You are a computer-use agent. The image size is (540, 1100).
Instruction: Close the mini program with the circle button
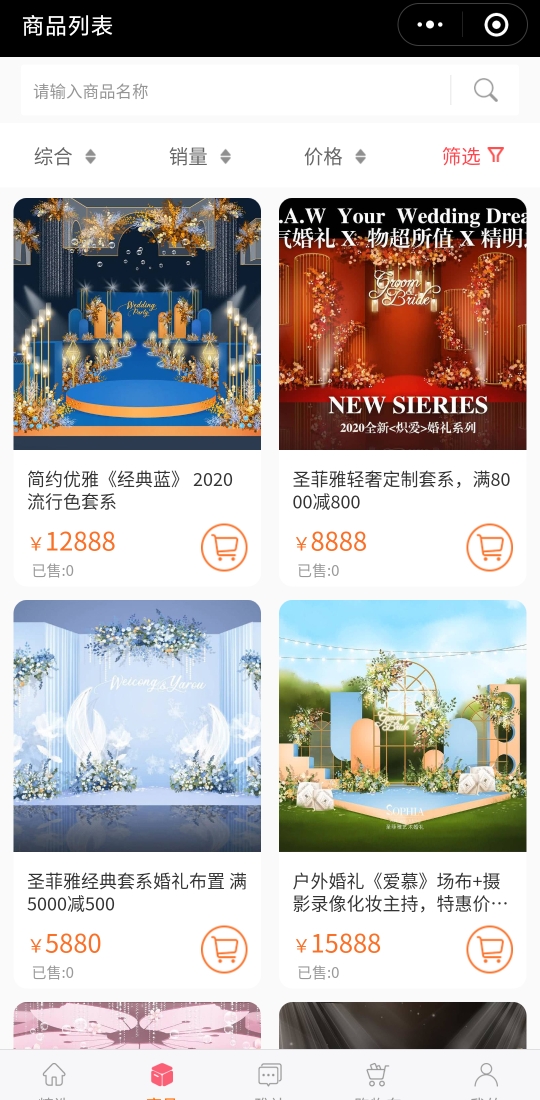[x=496, y=25]
